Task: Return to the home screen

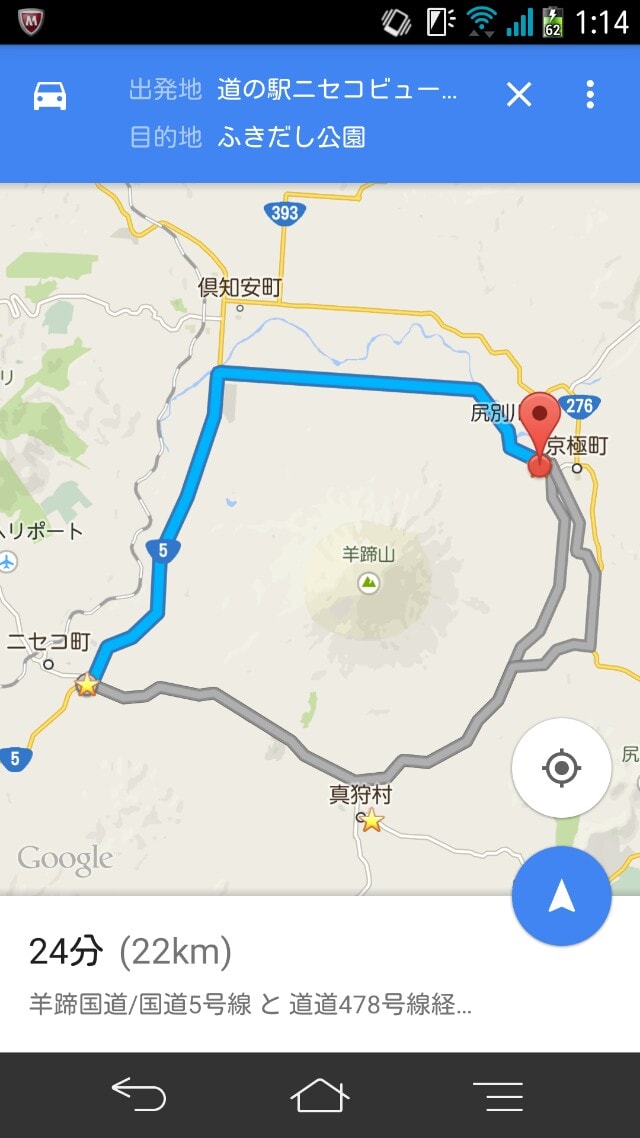Action: (319, 1095)
